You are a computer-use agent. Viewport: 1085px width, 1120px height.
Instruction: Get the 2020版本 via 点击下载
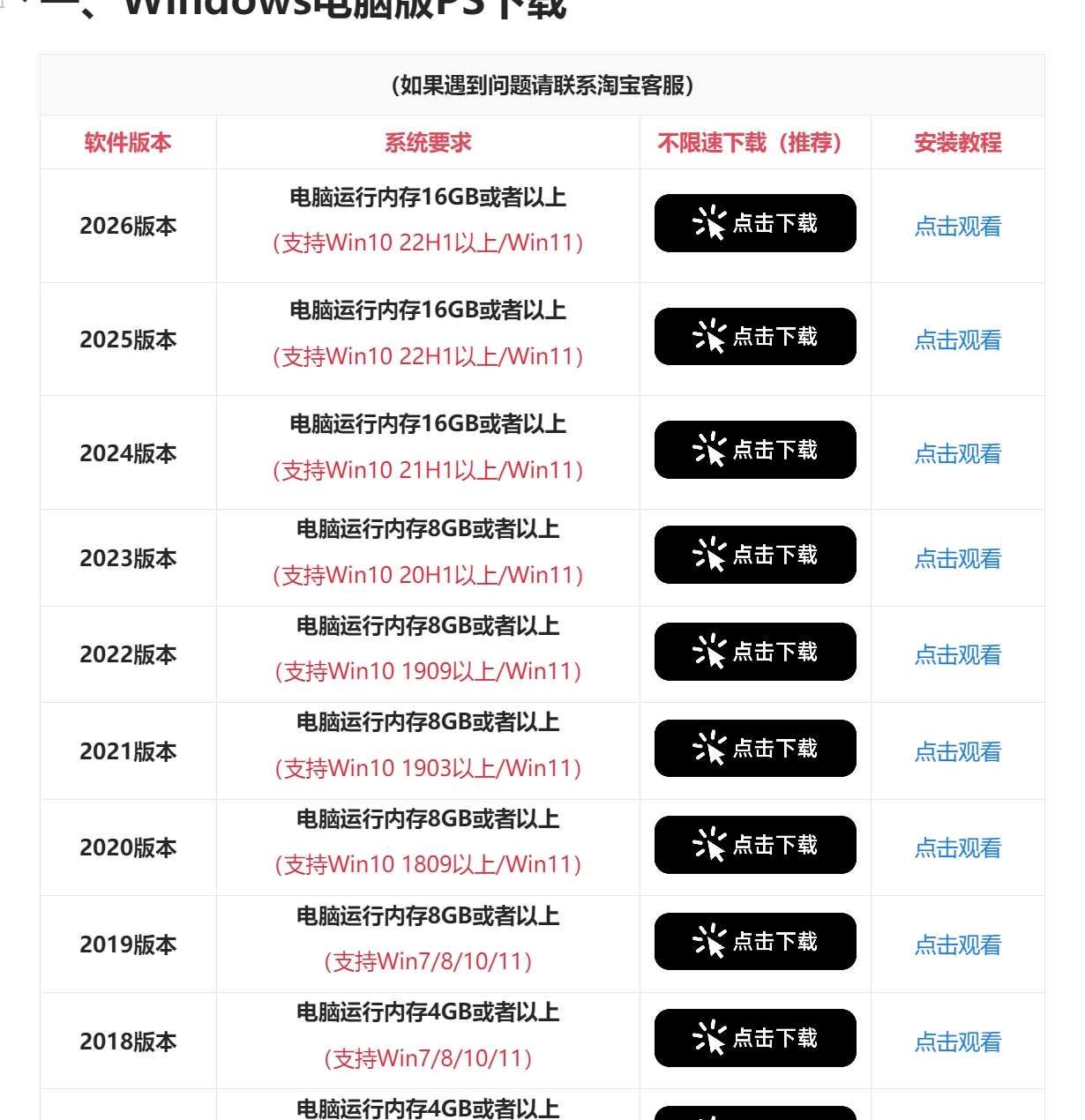coord(755,845)
